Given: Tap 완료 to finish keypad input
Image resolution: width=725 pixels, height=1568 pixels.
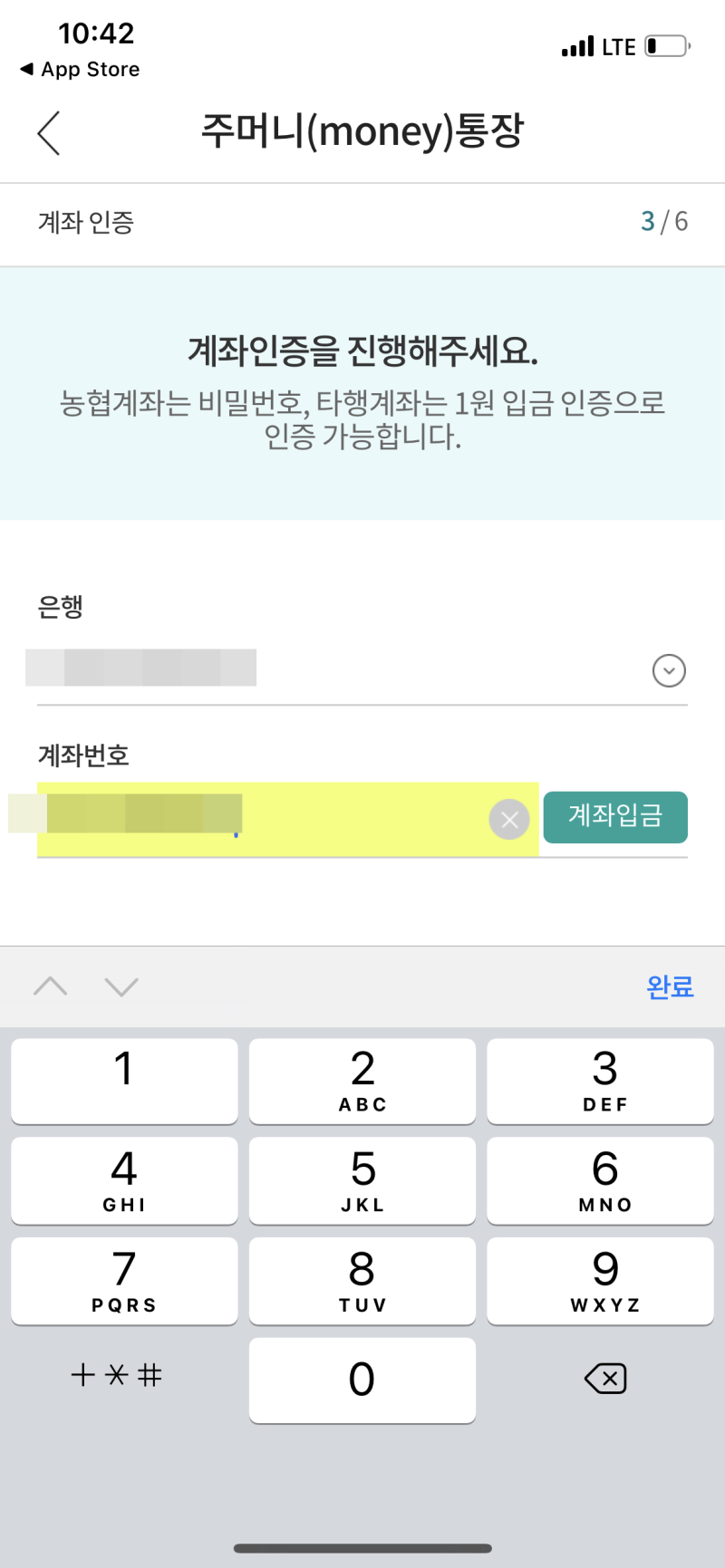Looking at the screenshot, I should [x=670, y=986].
